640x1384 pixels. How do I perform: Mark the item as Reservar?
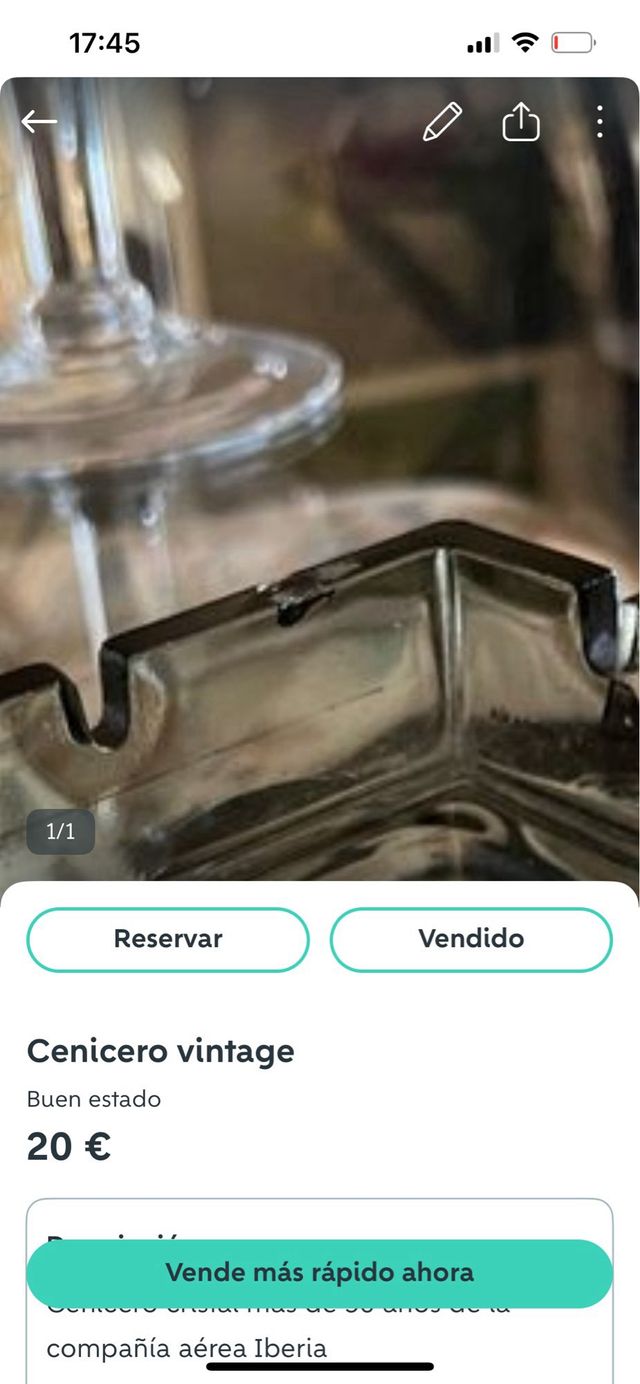168,939
